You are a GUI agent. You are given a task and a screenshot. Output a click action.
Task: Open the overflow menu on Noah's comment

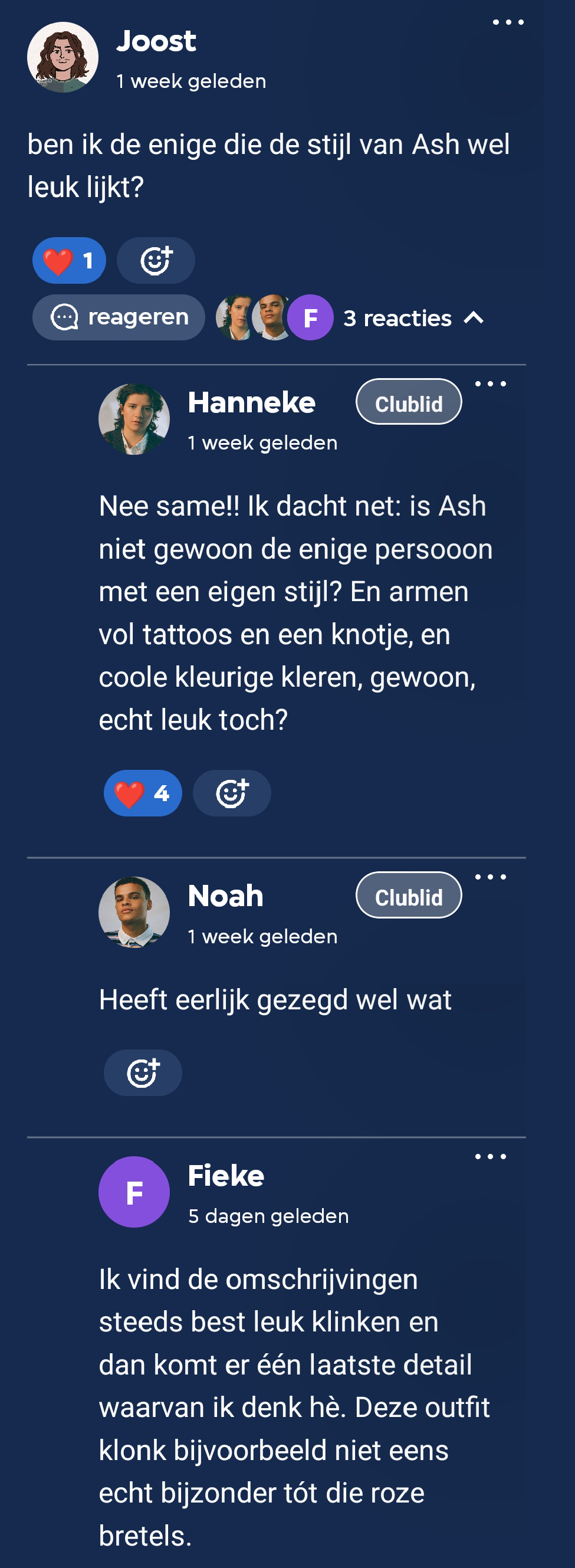pyautogui.click(x=490, y=877)
